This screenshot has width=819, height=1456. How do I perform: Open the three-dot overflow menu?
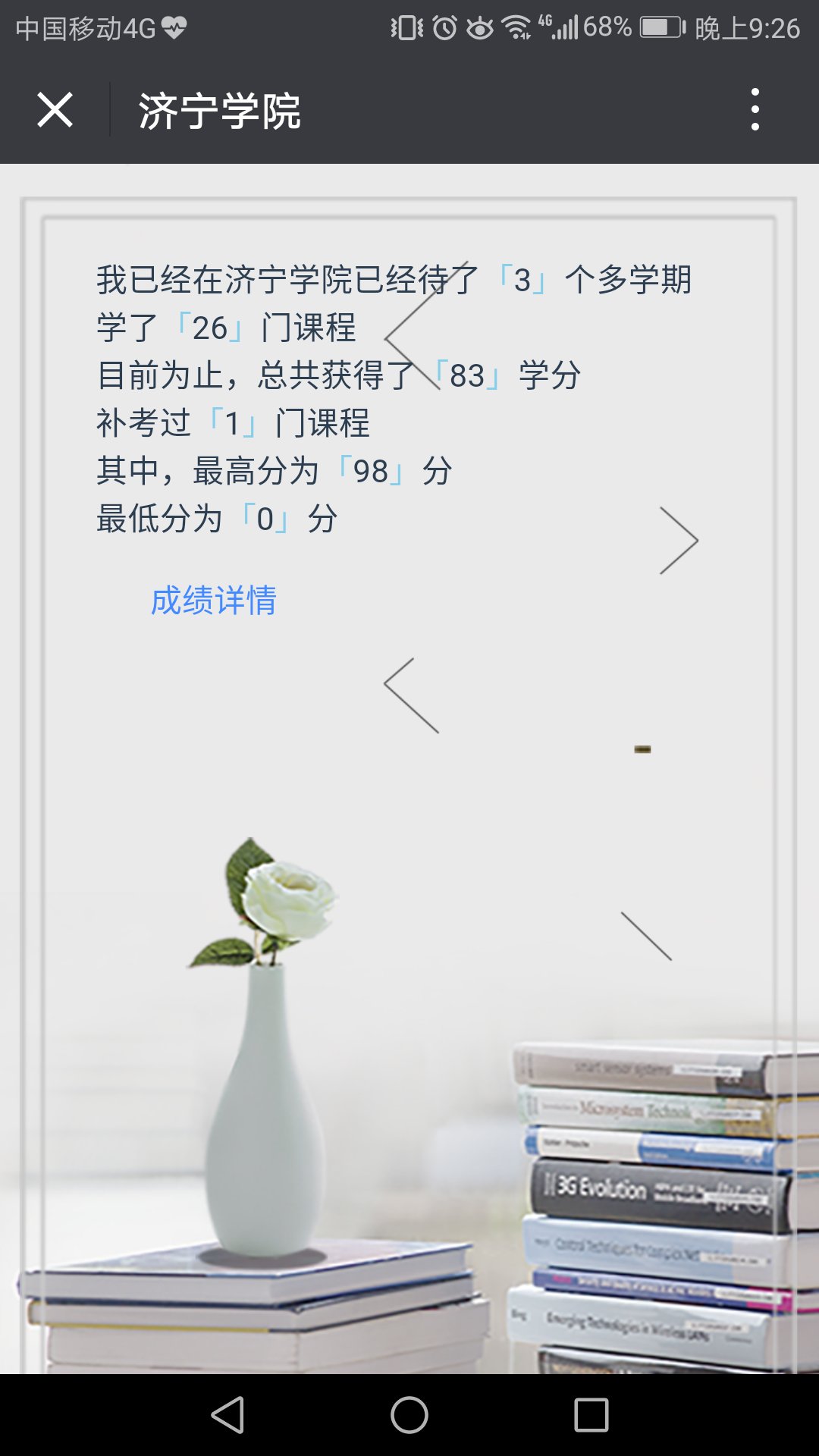coord(755,110)
